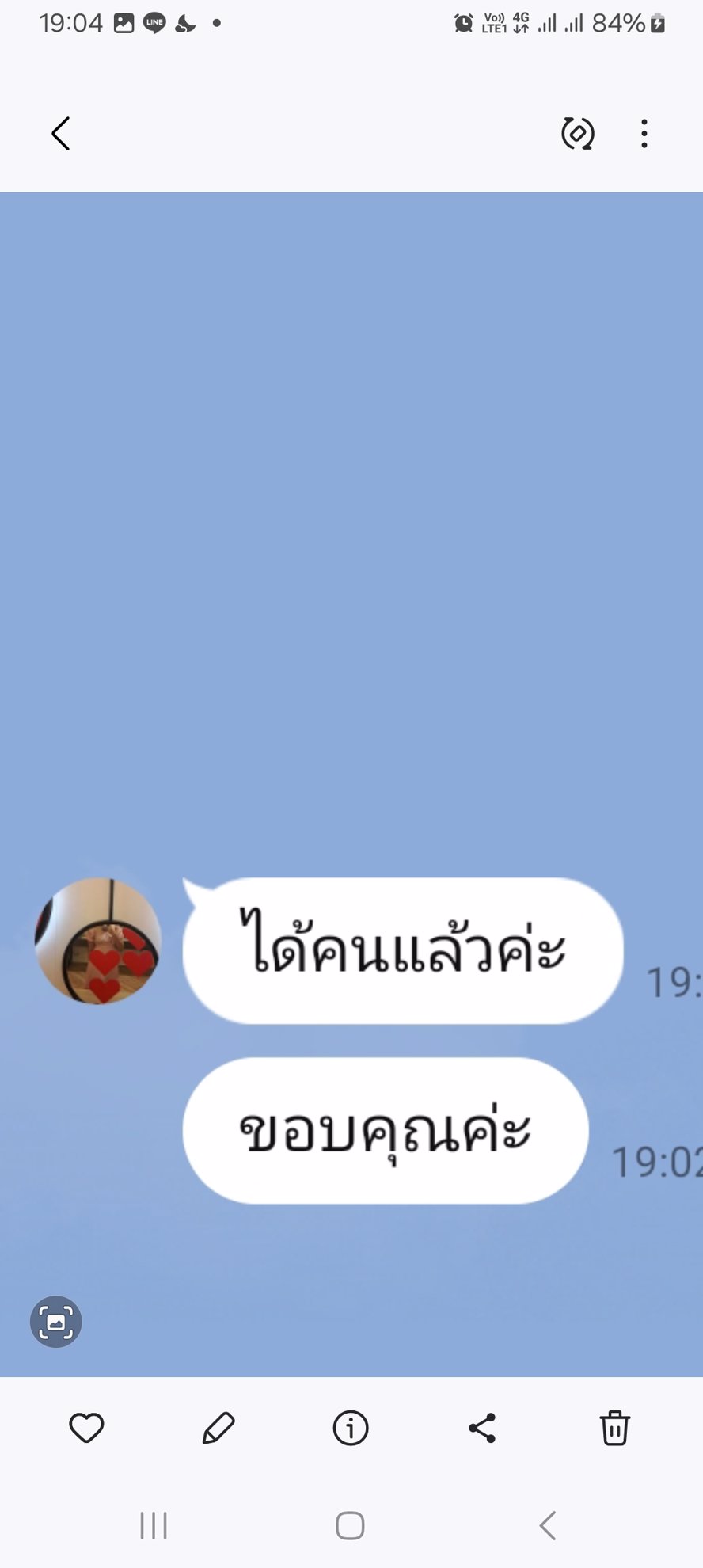
Task: View image details info
Action: pyautogui.click(x=351, y=1428)
